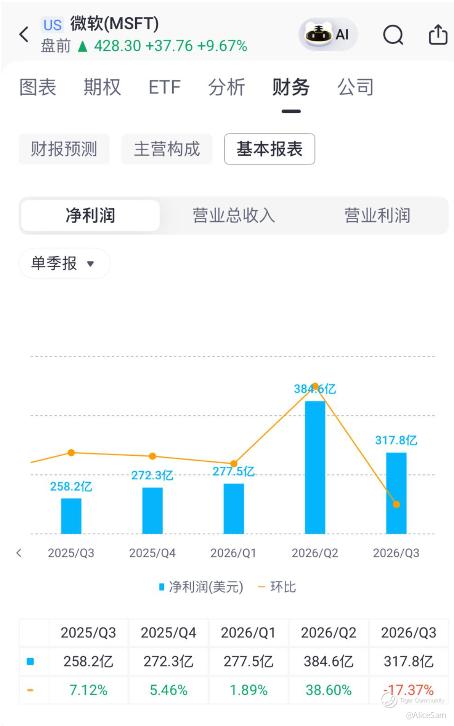
Task: Open the AI assistant button
Action: pyautogui.click(x=328, y=34)
